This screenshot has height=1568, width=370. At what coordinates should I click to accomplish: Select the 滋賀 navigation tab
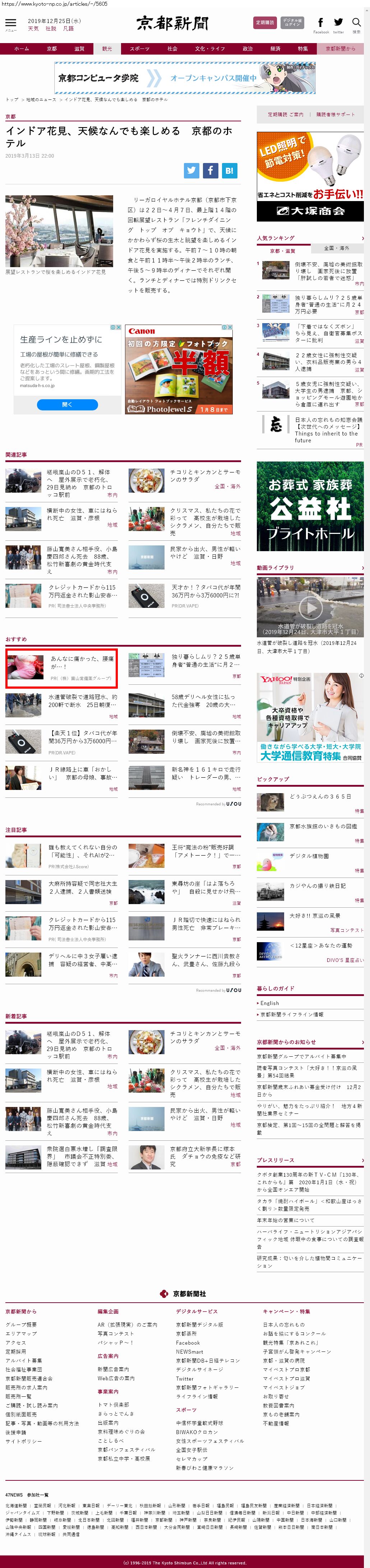pos(80,49)
